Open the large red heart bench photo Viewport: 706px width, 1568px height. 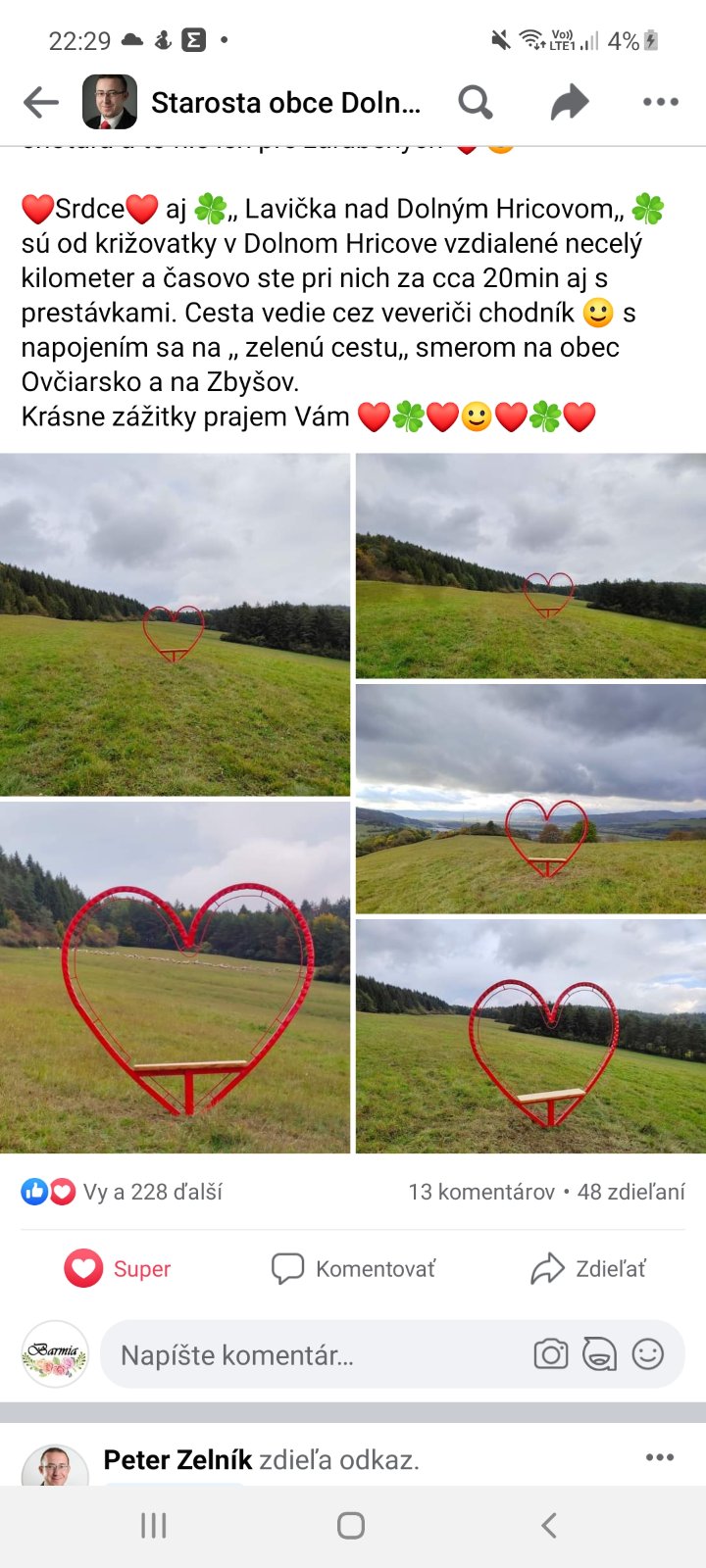point(175,977)
